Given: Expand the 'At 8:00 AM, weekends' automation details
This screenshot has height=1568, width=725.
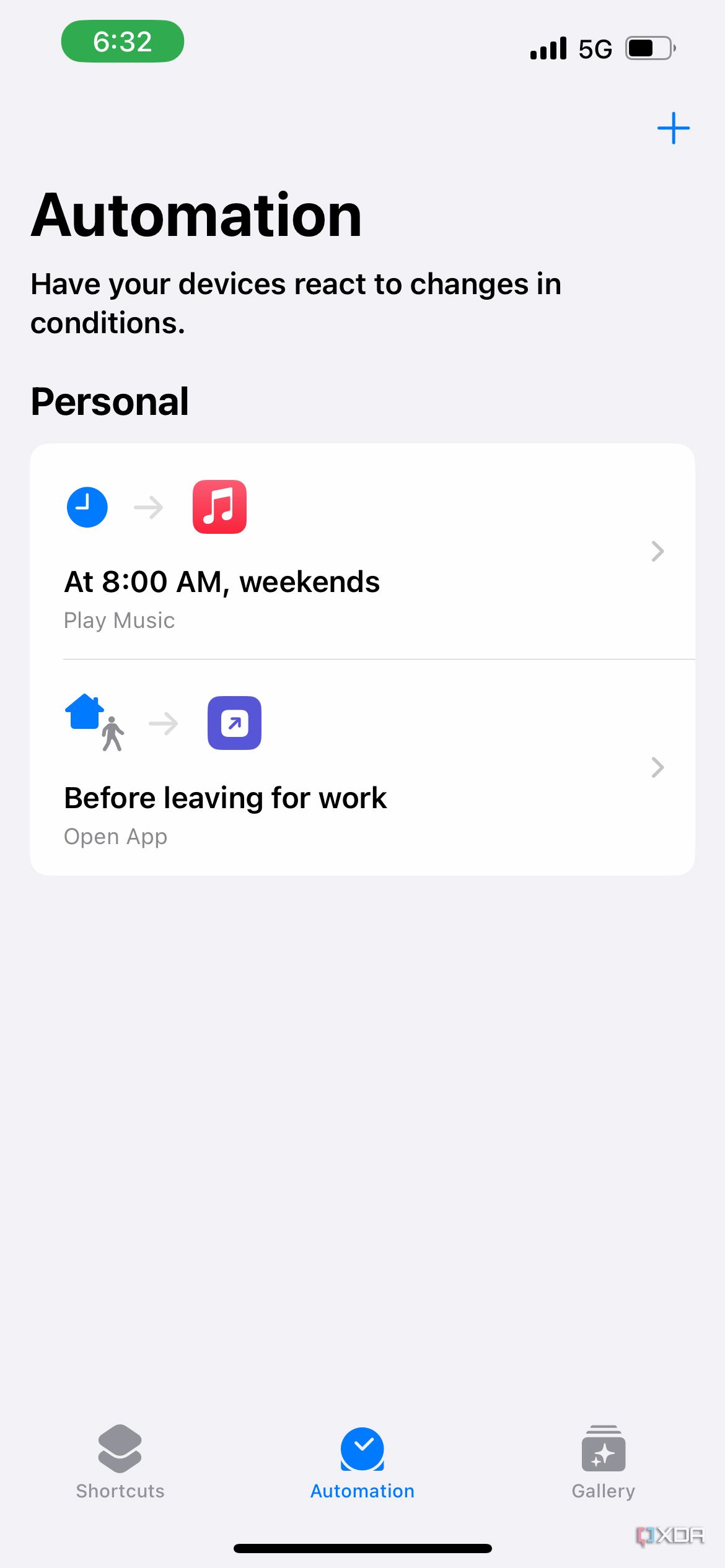Looking at the screenshot, I should pos(657,551).
